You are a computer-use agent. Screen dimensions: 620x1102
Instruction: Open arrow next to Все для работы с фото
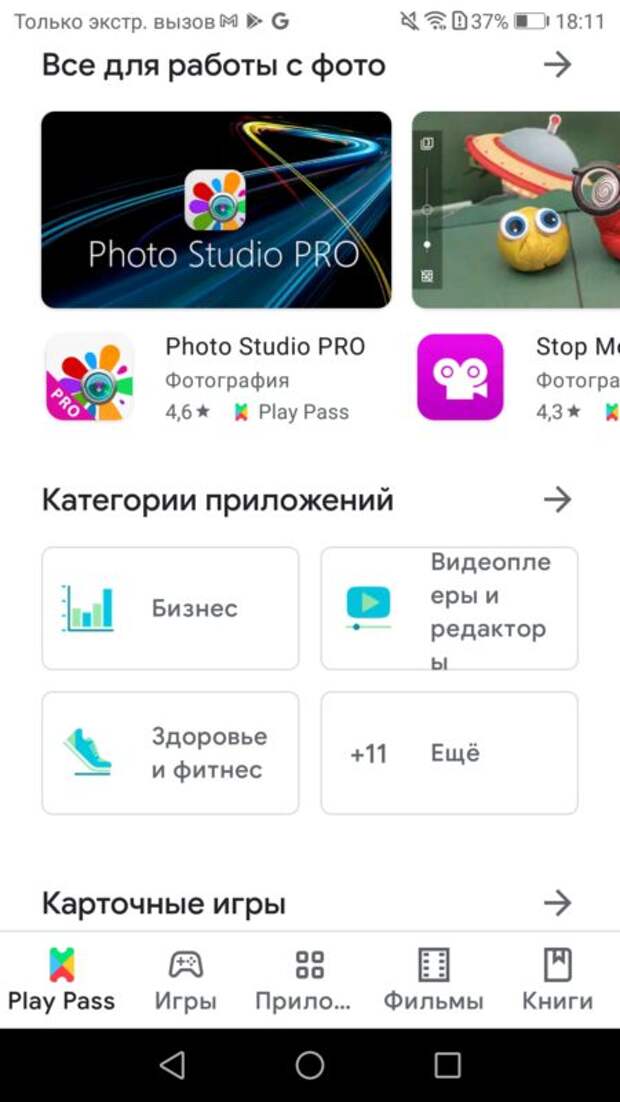click(x=558, y=65)
